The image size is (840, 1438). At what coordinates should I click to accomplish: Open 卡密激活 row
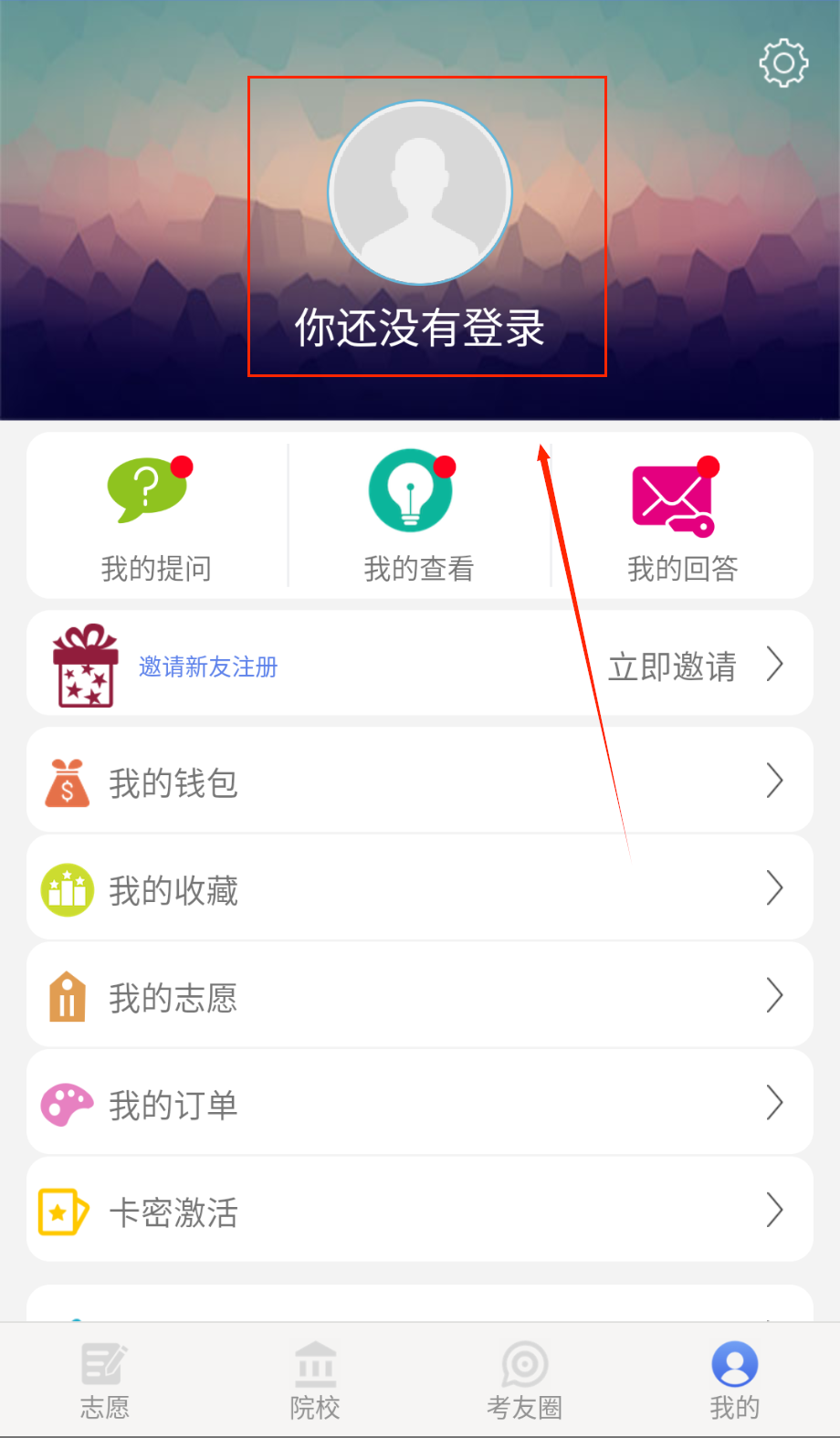(420, 1211)
